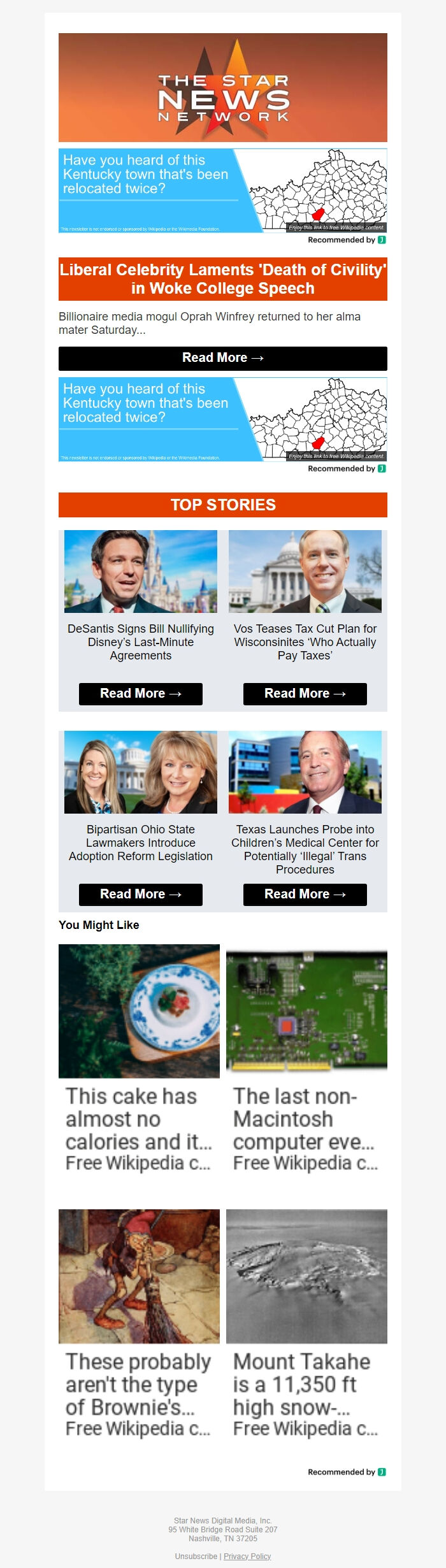Image resolution: width=446 pixels, height=1568 pixels.
Task: Tap Read More under the Oprah Winfrey story
Action: (222, 358)
